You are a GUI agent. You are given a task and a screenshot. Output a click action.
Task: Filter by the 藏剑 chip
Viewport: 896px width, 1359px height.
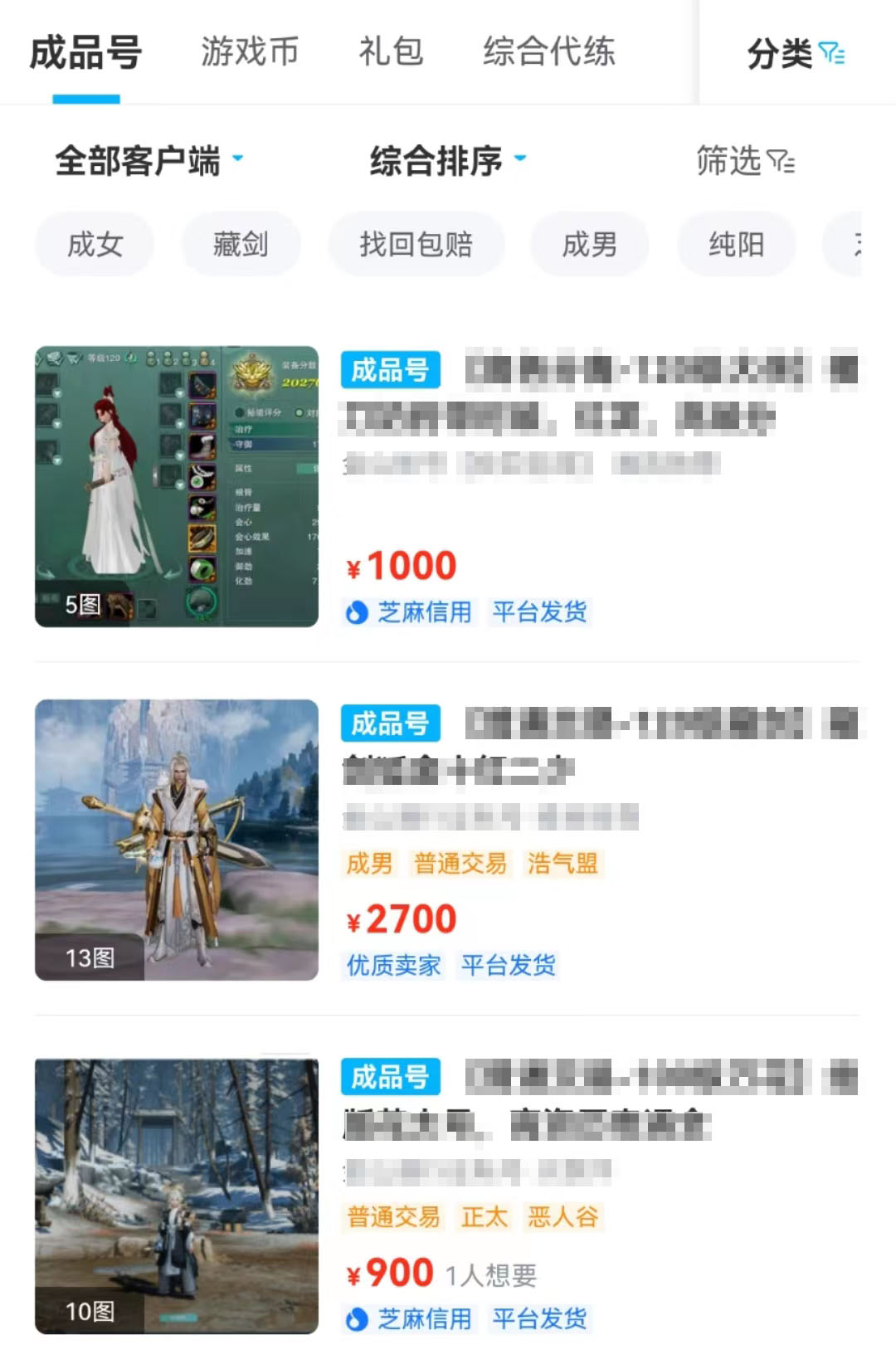click(241, 245)
